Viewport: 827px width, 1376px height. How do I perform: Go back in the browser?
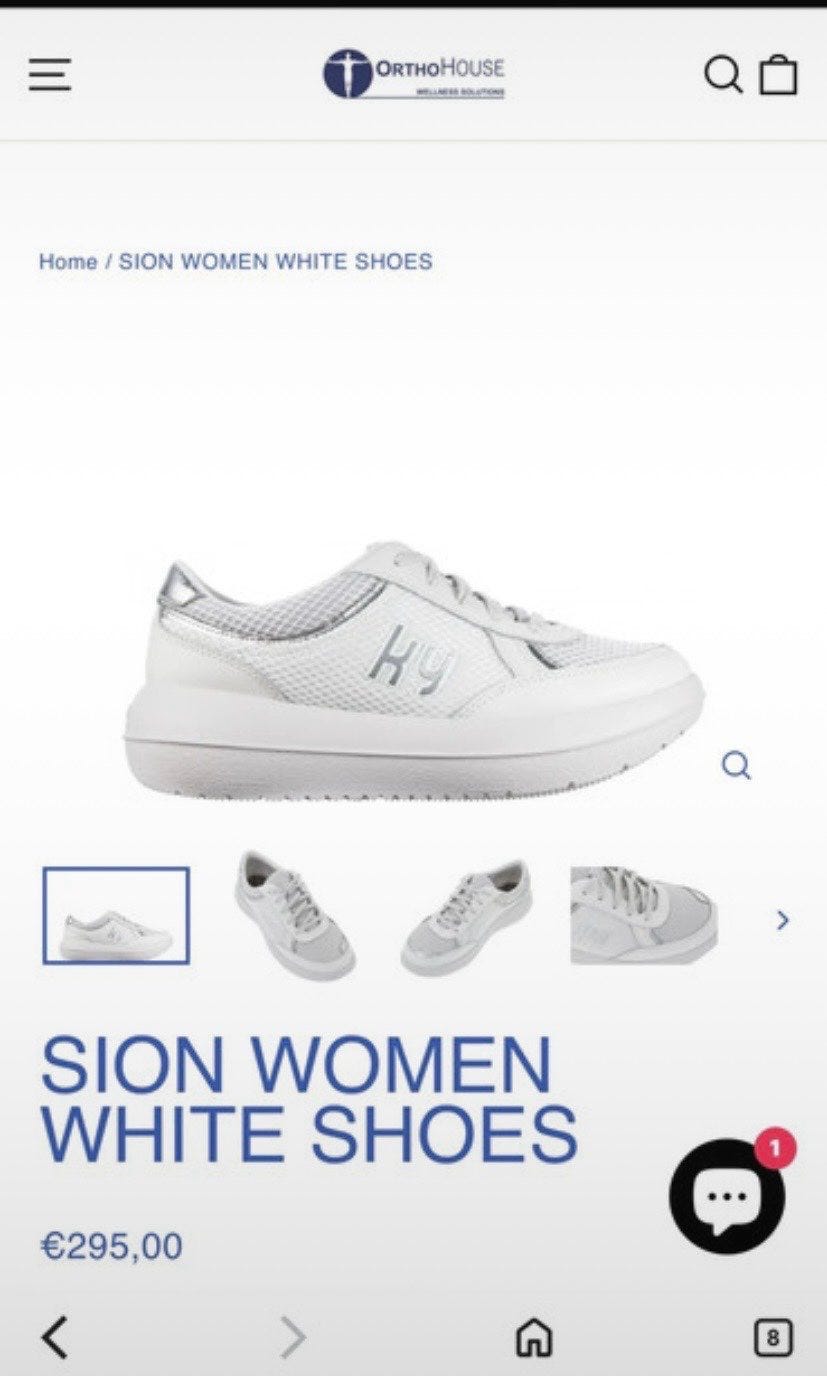click(x=55, y=1337)
